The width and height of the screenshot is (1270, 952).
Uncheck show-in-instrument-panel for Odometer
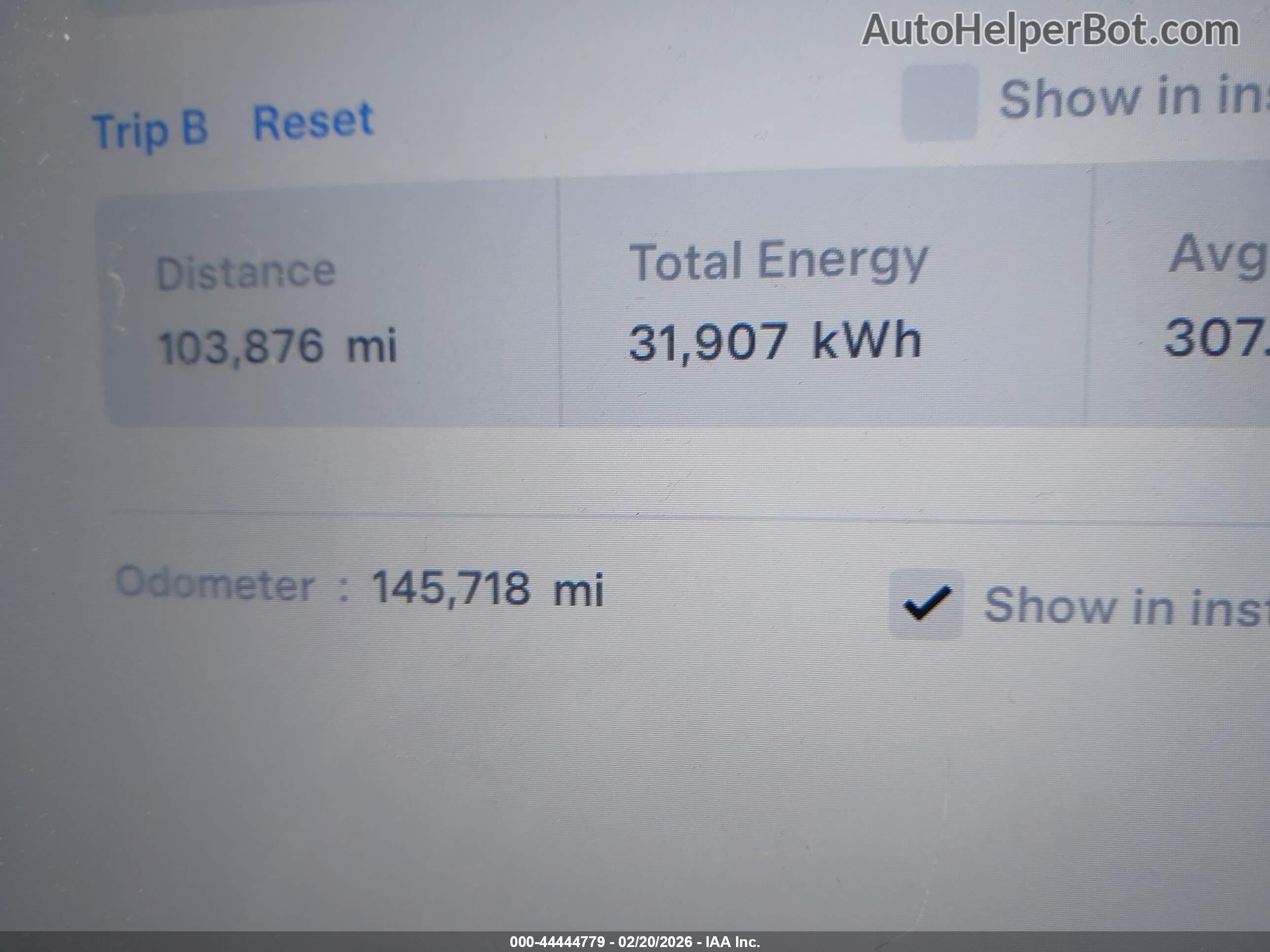(926, 604)
